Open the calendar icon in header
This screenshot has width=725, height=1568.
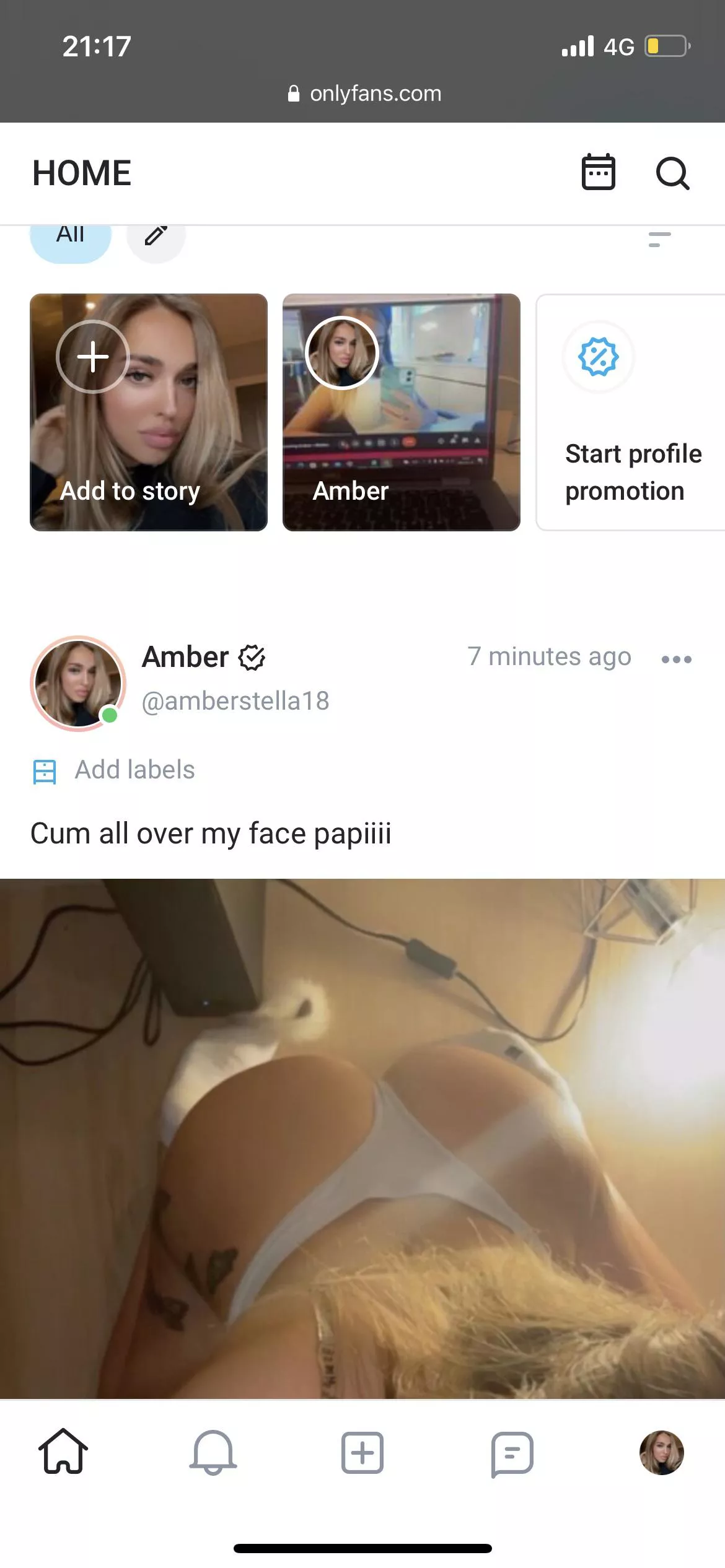598,172
